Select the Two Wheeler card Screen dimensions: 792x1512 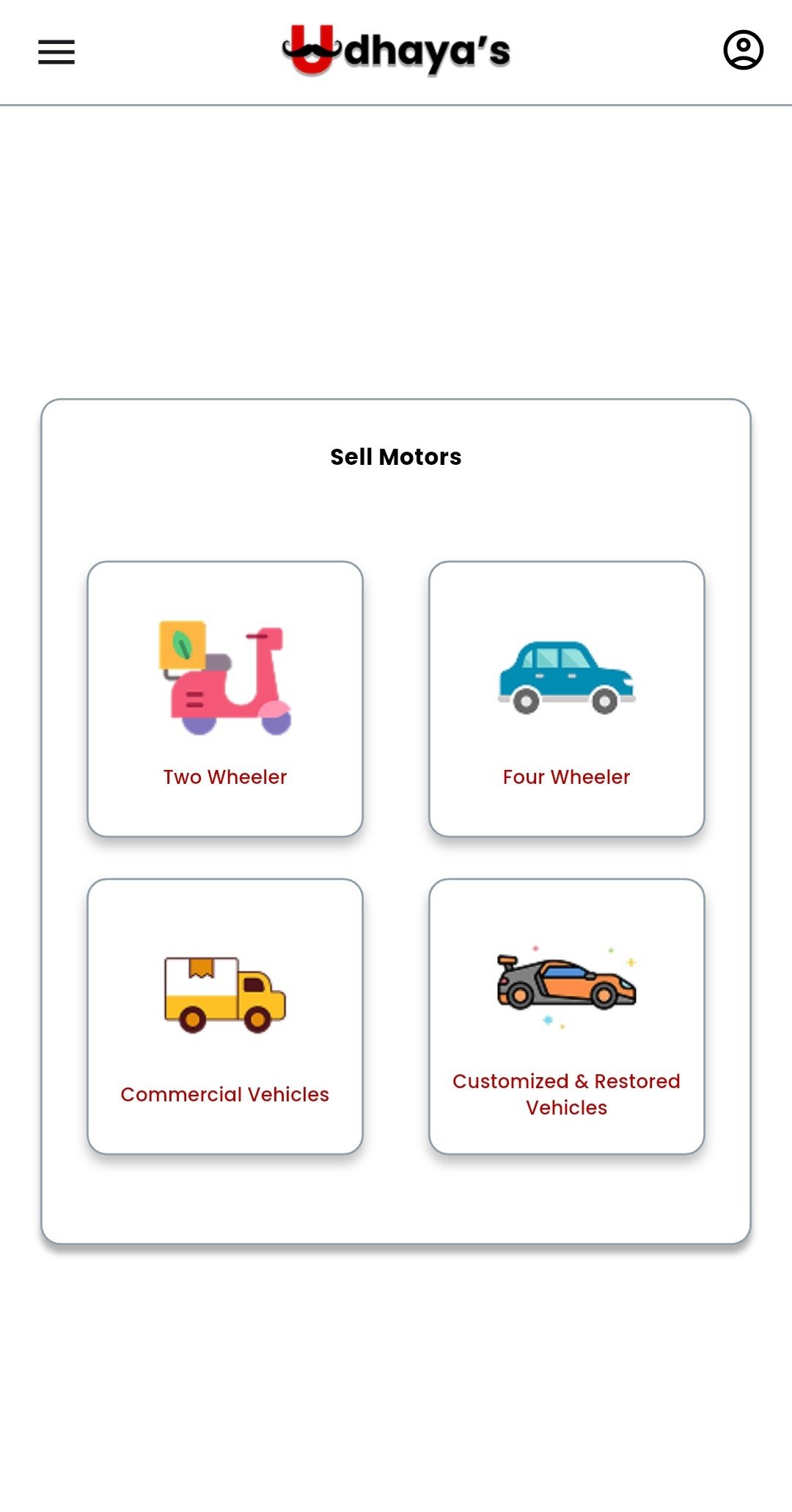(x=225, y=699)
